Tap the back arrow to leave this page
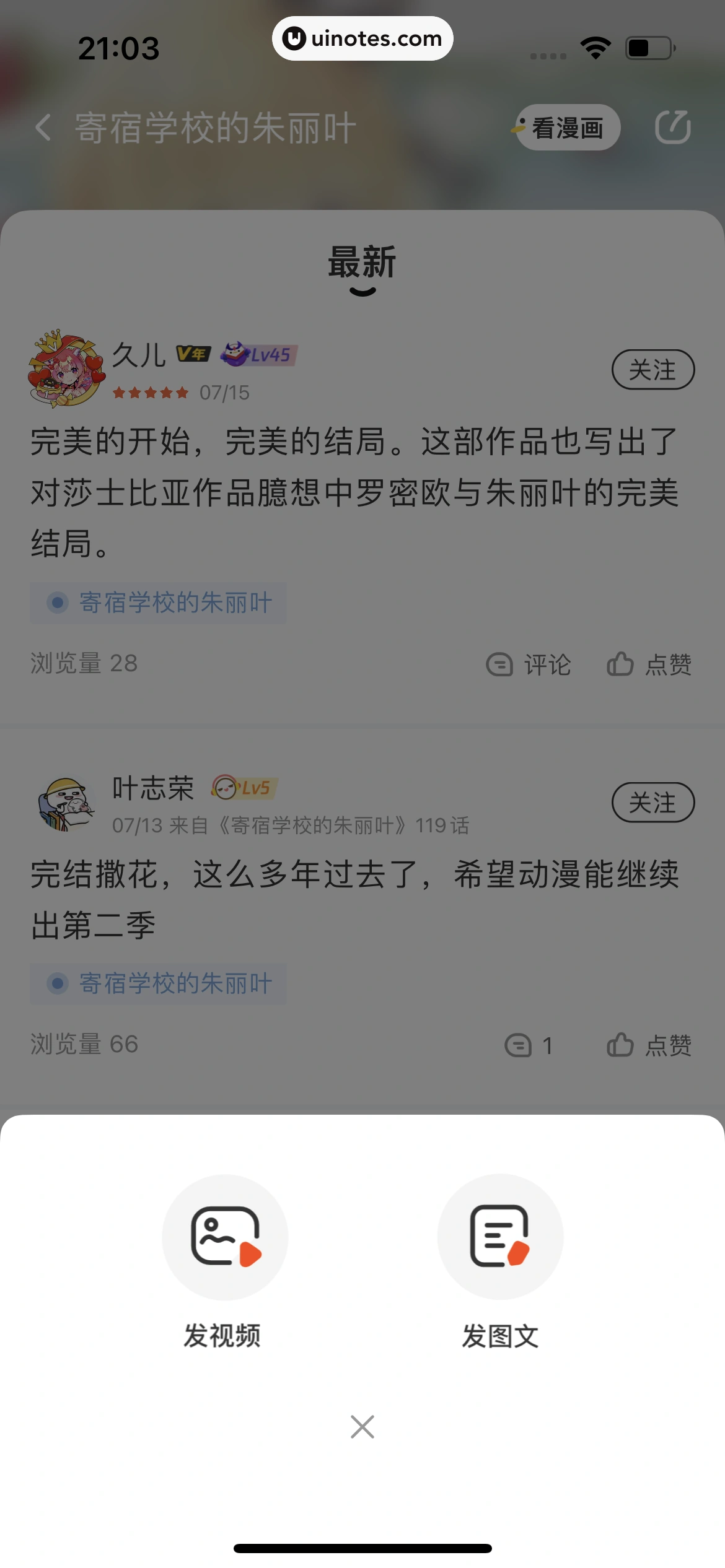The width and height of the screenshot is (725, 1568). 43,126
